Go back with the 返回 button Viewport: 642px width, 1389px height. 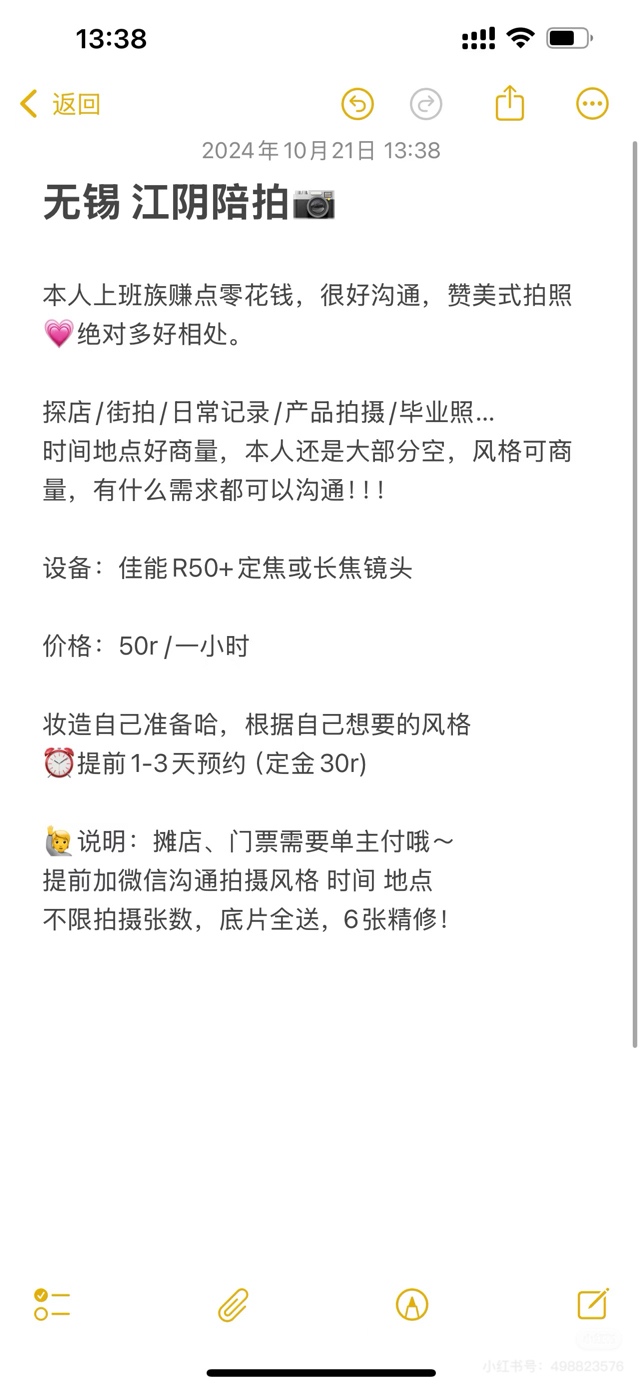point(61,104)
